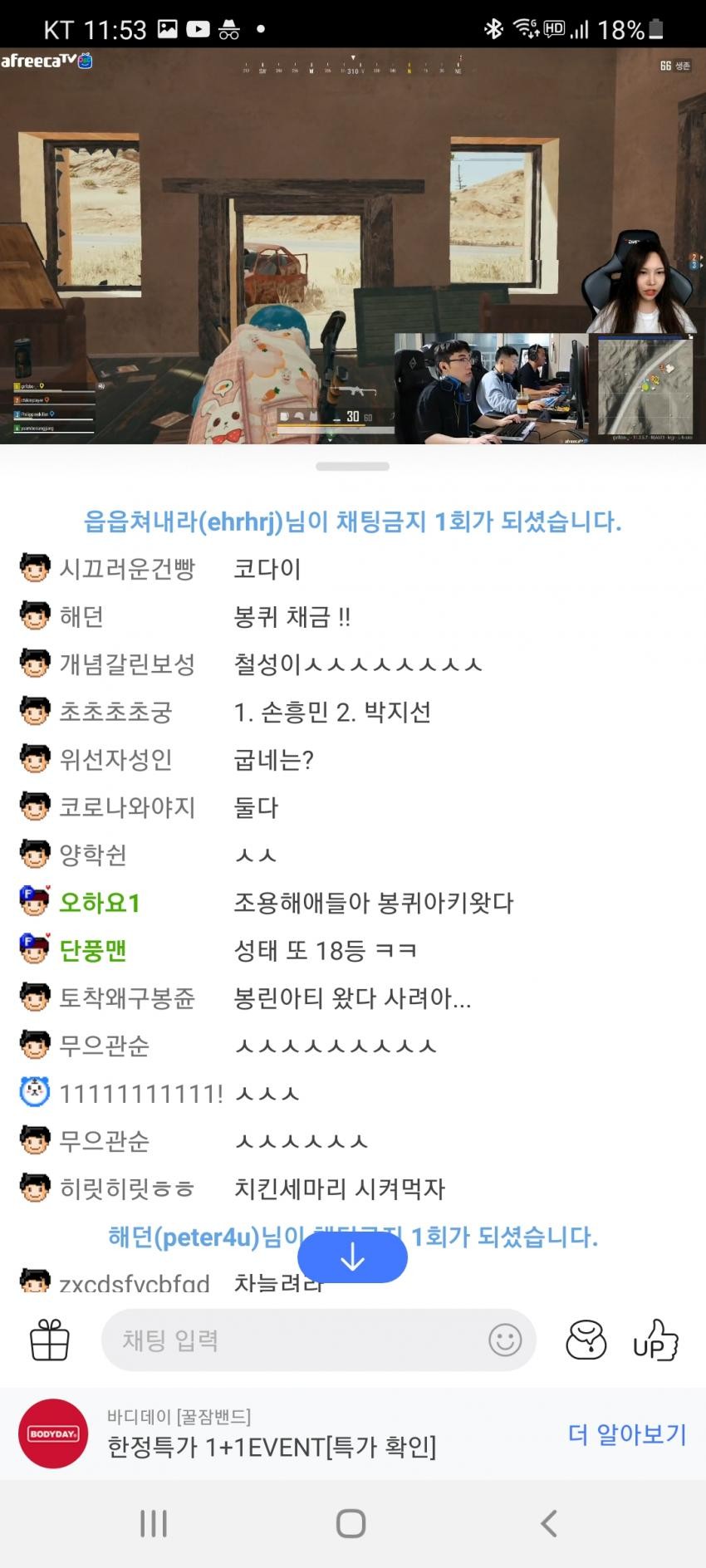This screenshot has width=706, height=1568.
Task: Open chat user 초초초초궁's profile
Action: pos(115,712)
